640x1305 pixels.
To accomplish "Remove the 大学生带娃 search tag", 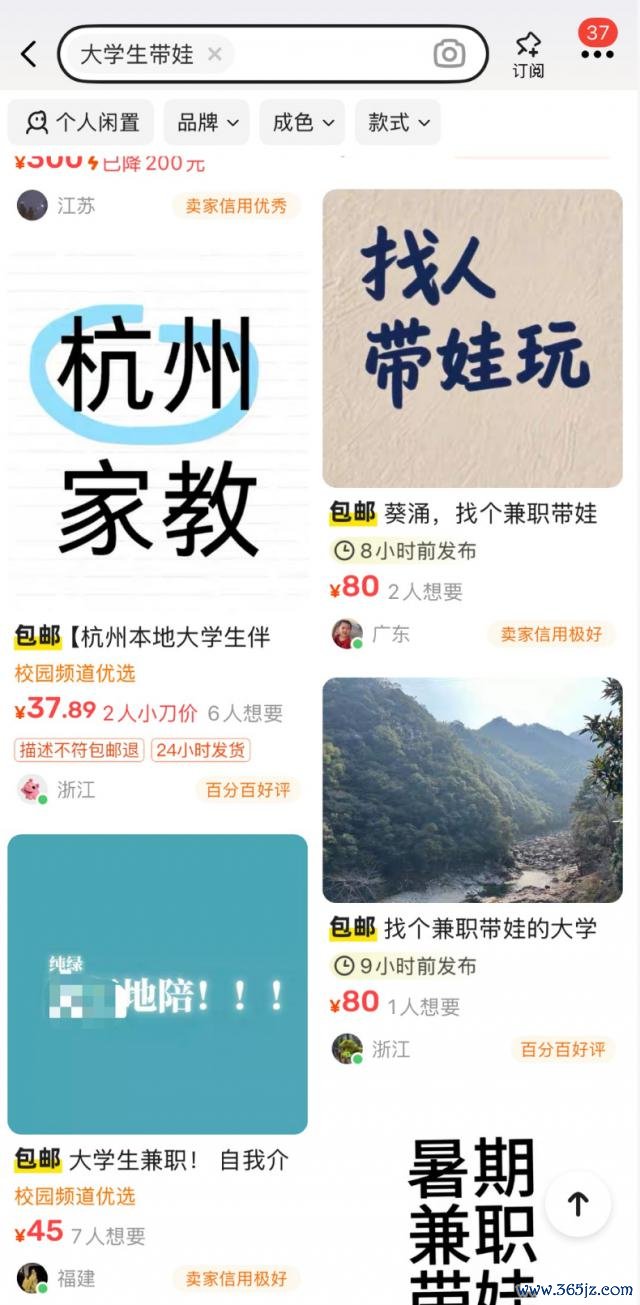I will [x=214, y=55].
